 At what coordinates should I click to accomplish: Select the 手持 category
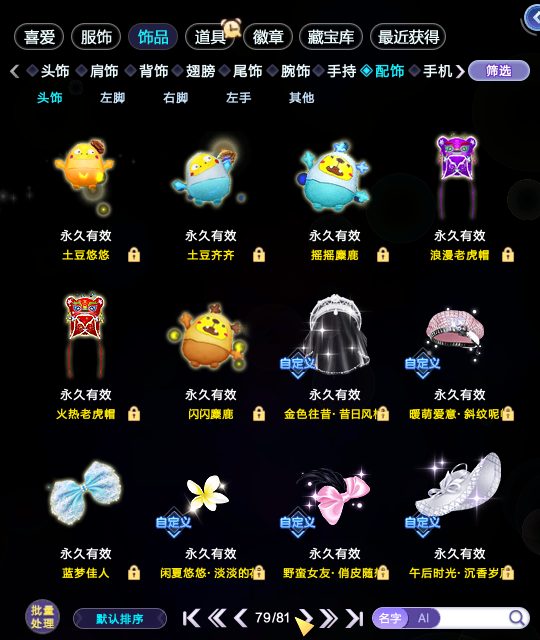point(341,71)
